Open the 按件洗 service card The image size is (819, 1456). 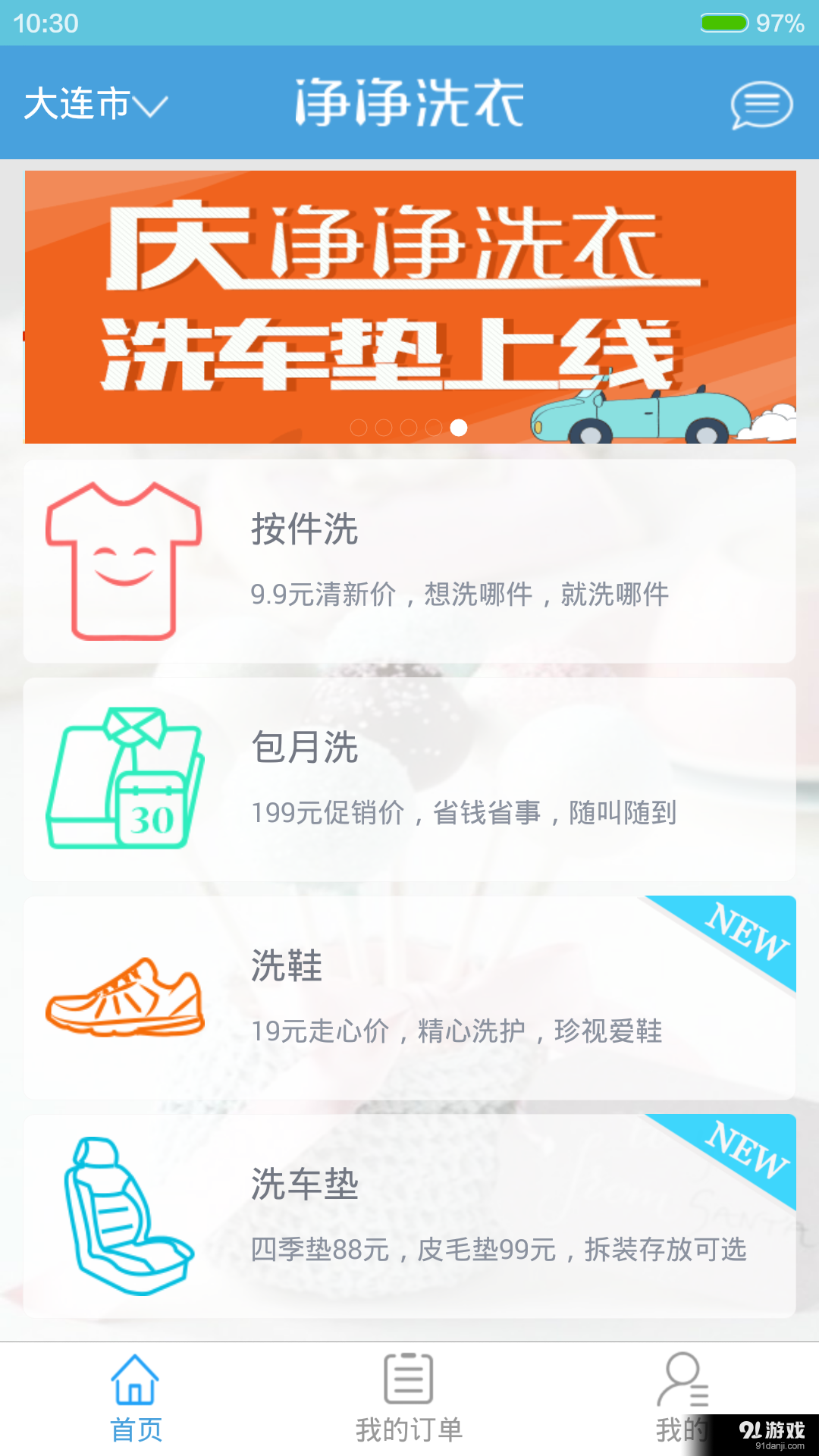(x=409, y=561)
